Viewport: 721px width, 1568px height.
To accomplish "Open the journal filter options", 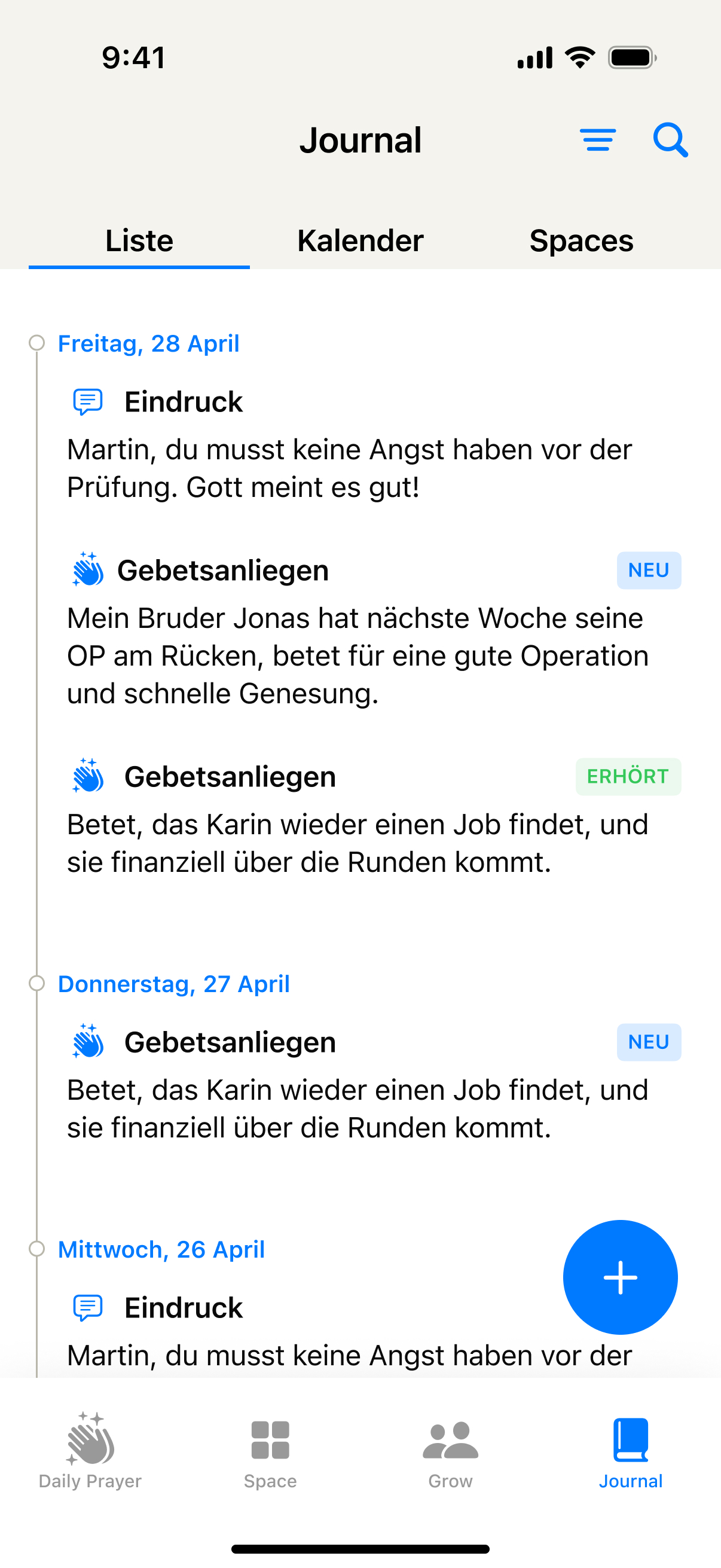I will click(x=597, y=140).
